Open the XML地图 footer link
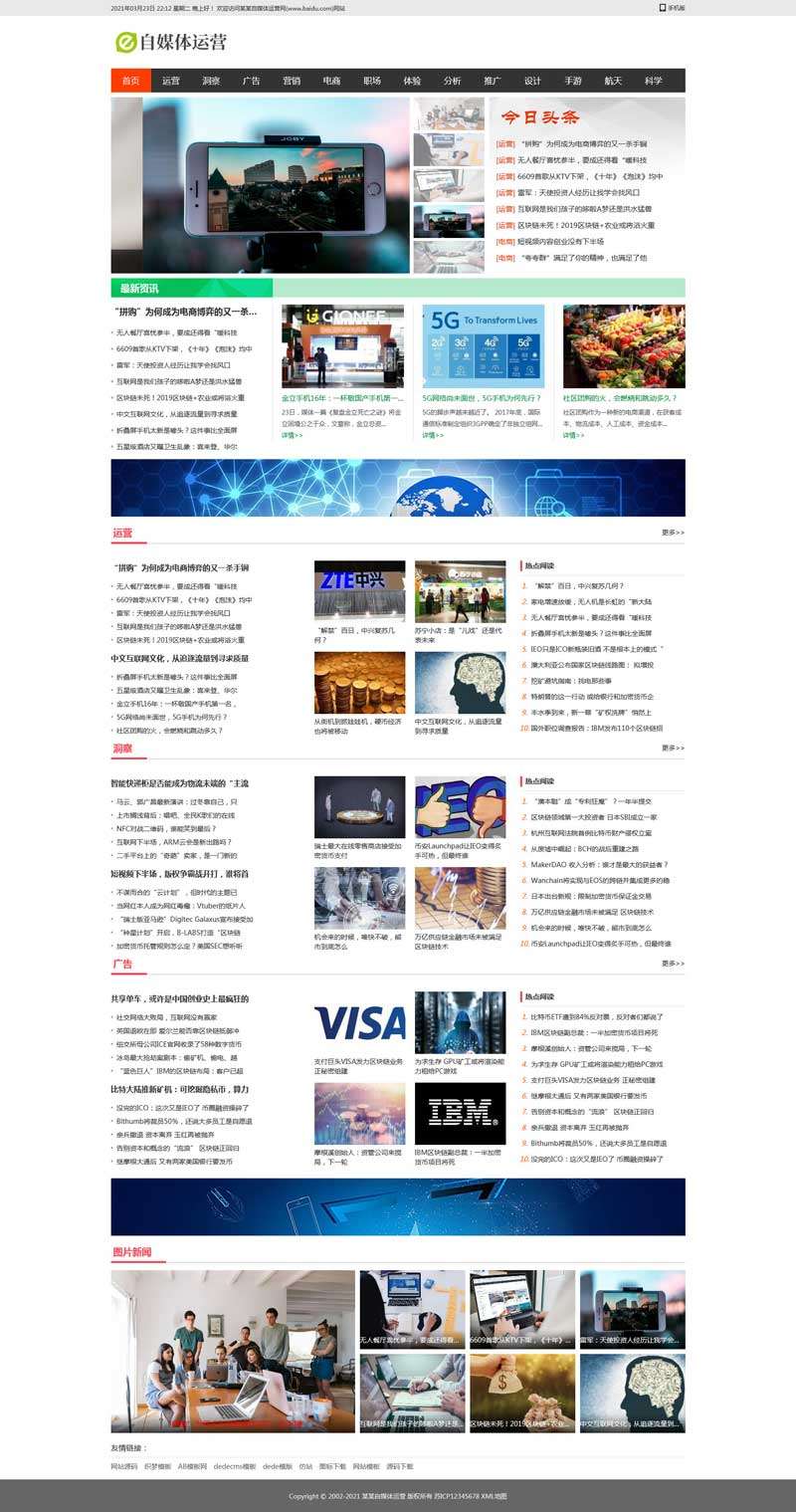Image resolution: width=796 pixels, height=1512 pixels. pos(495,1496)
